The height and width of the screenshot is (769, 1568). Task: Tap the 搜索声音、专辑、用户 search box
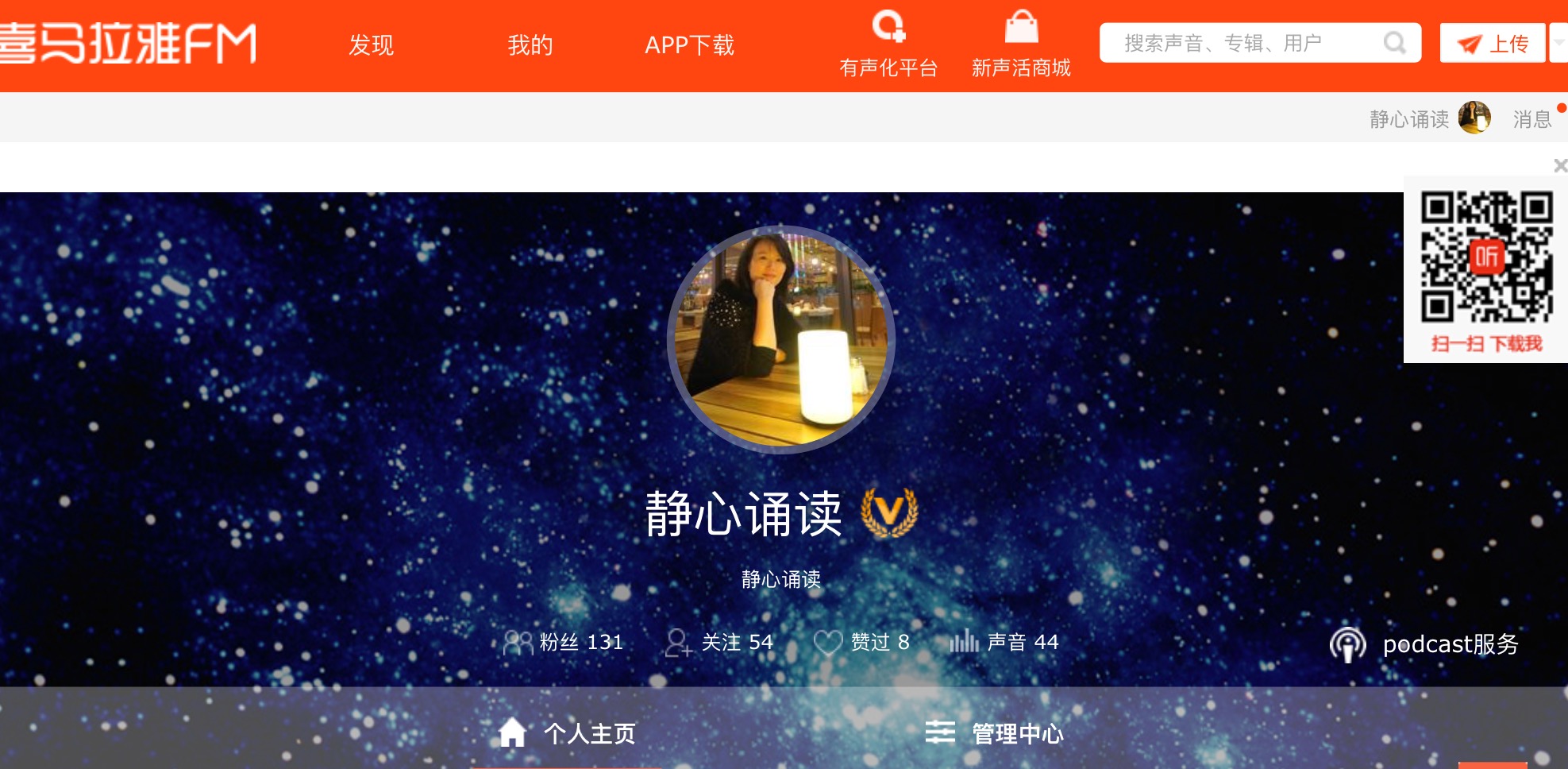(x=1239, y=43)
